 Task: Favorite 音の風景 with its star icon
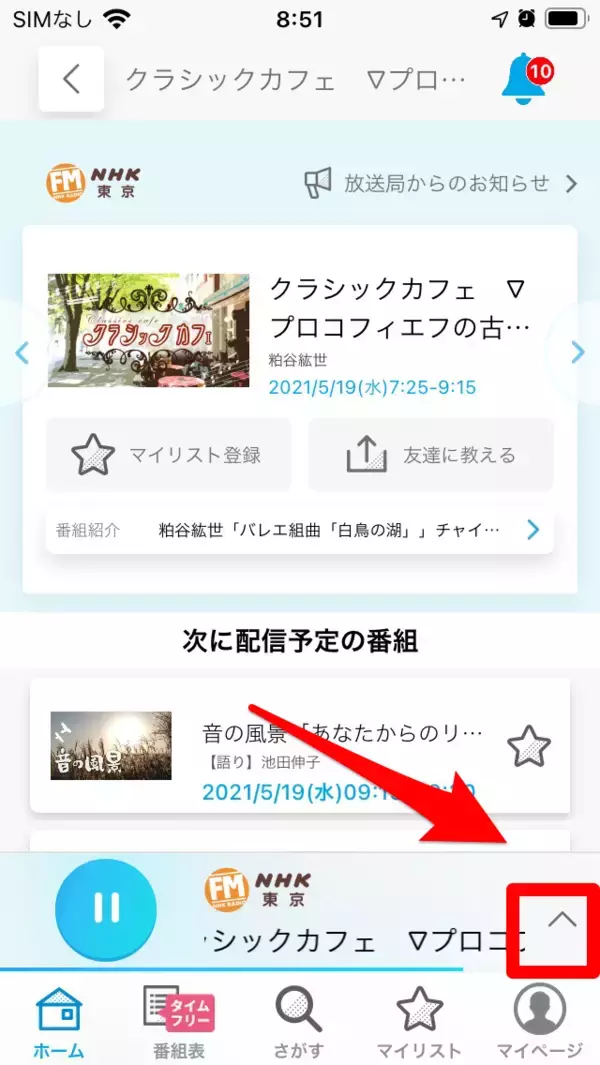click(528, 745)
